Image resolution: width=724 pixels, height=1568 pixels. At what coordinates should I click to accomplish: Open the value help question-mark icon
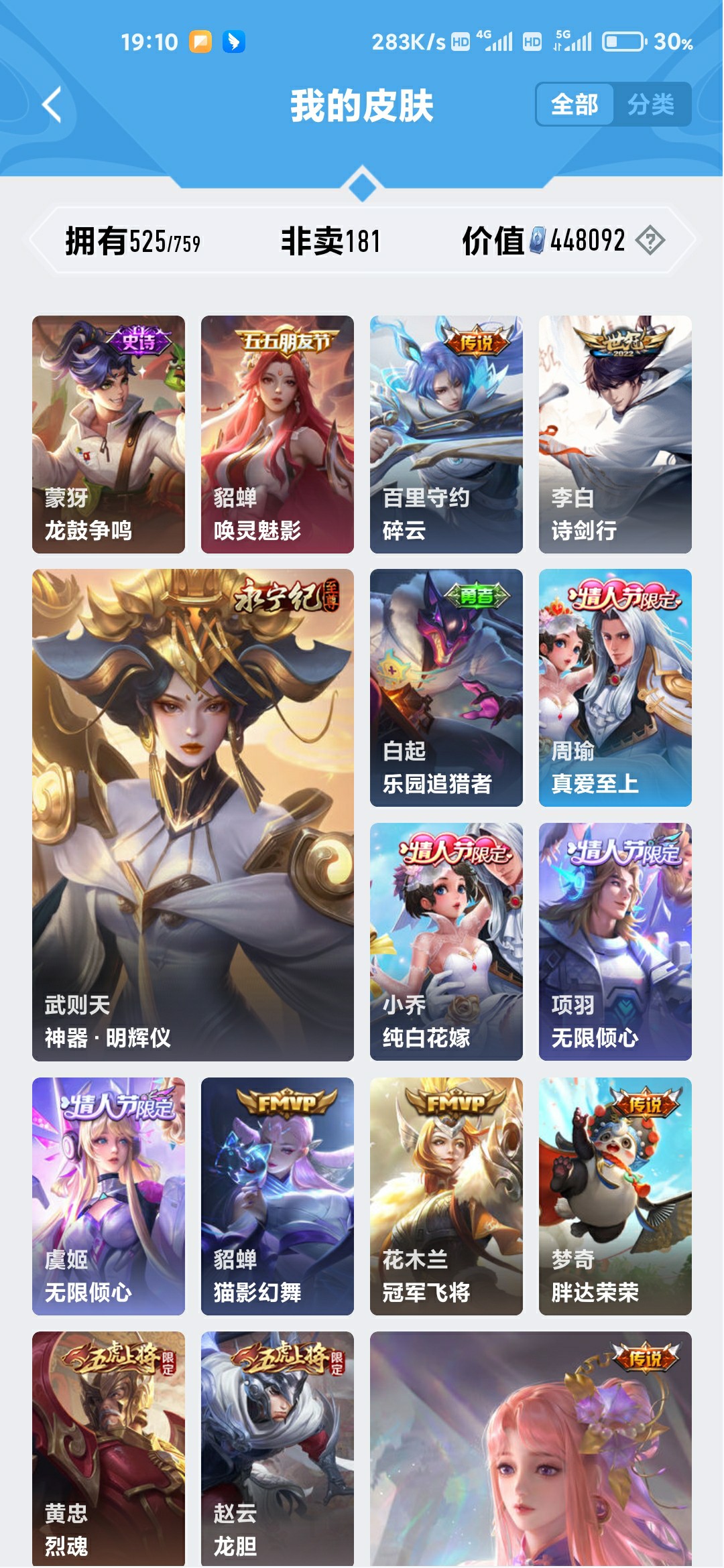650,240
